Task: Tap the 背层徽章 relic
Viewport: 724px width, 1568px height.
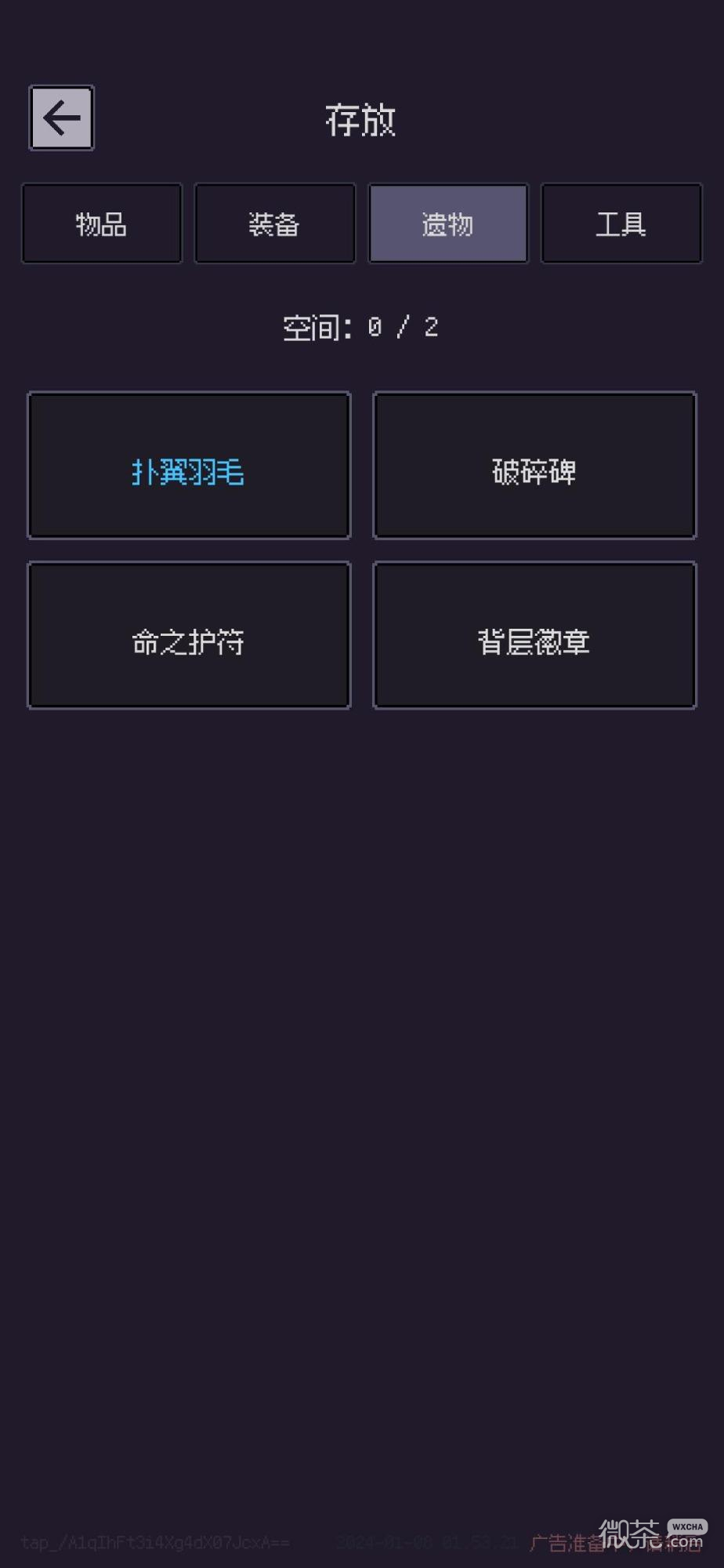Action: [x=534, y=635]
